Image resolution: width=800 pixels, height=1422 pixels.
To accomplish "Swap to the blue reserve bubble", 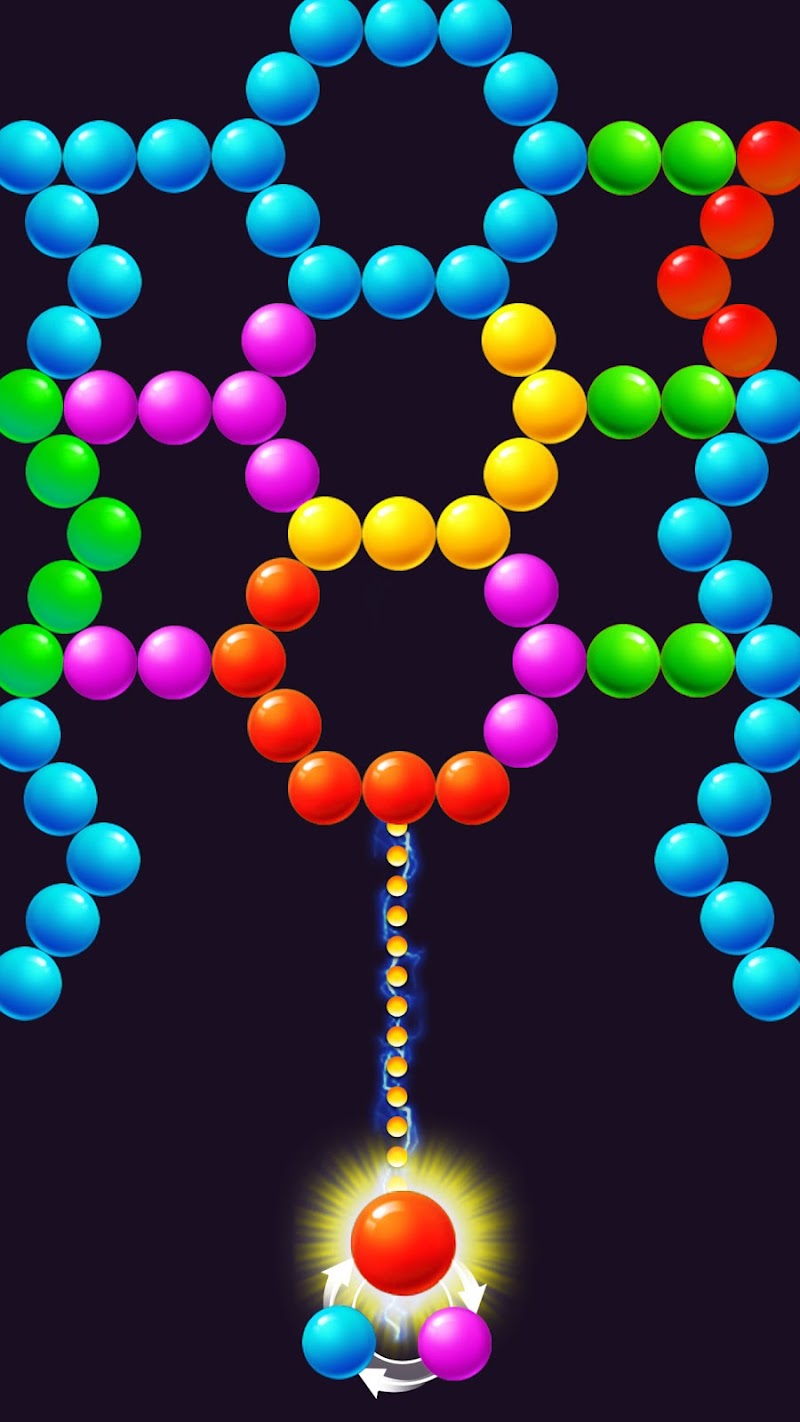I will 339,1342.
